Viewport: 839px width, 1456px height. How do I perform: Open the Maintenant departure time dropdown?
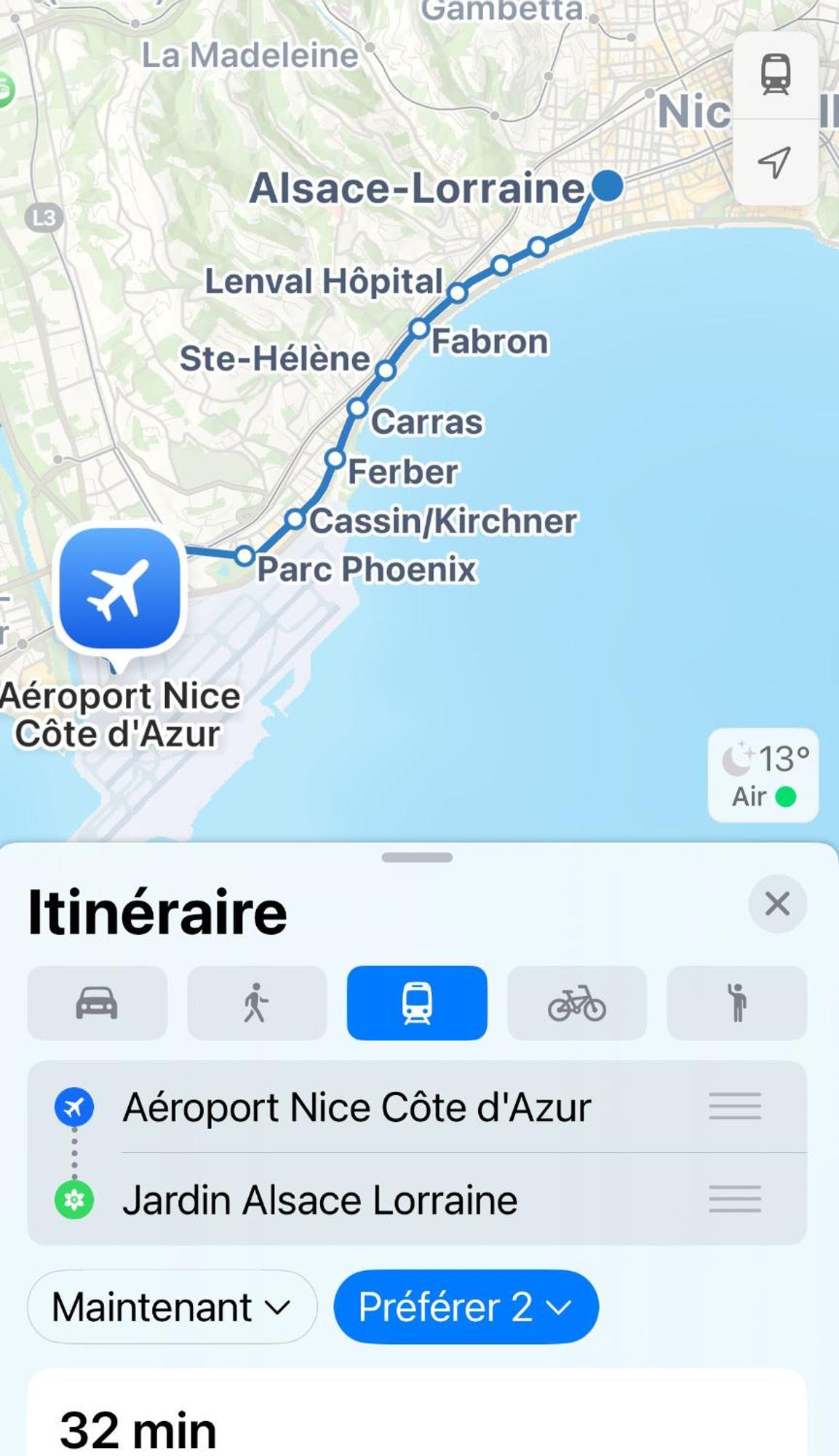tap(172, 1307)
